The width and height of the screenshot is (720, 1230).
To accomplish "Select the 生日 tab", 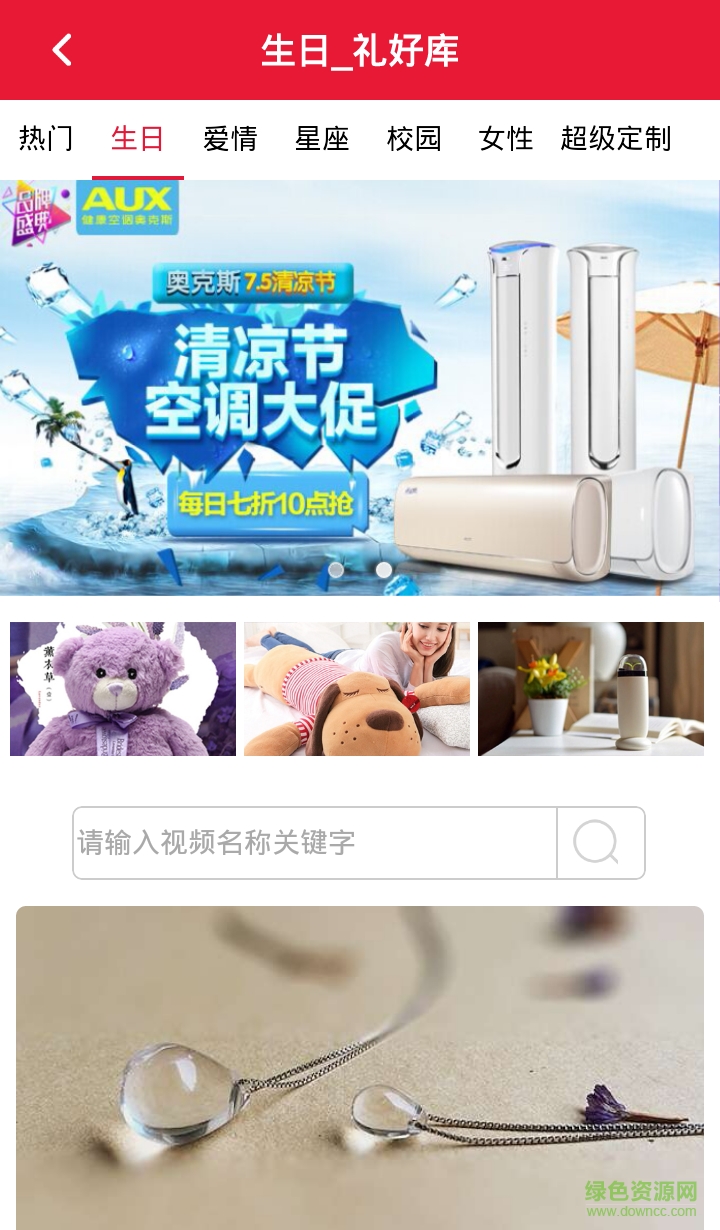I will click(x=138, y=139).
